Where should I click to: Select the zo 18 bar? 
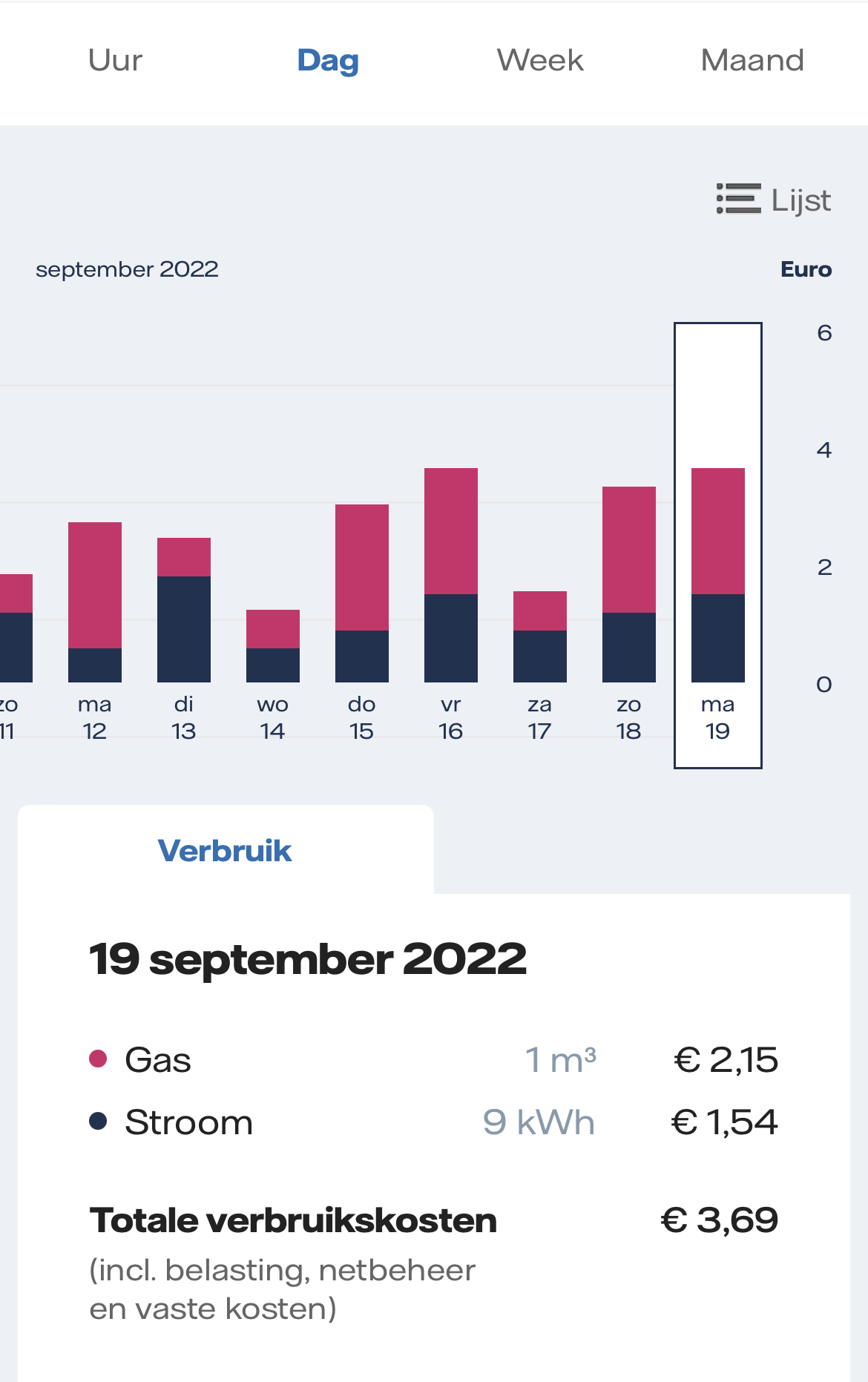point(629,585)
